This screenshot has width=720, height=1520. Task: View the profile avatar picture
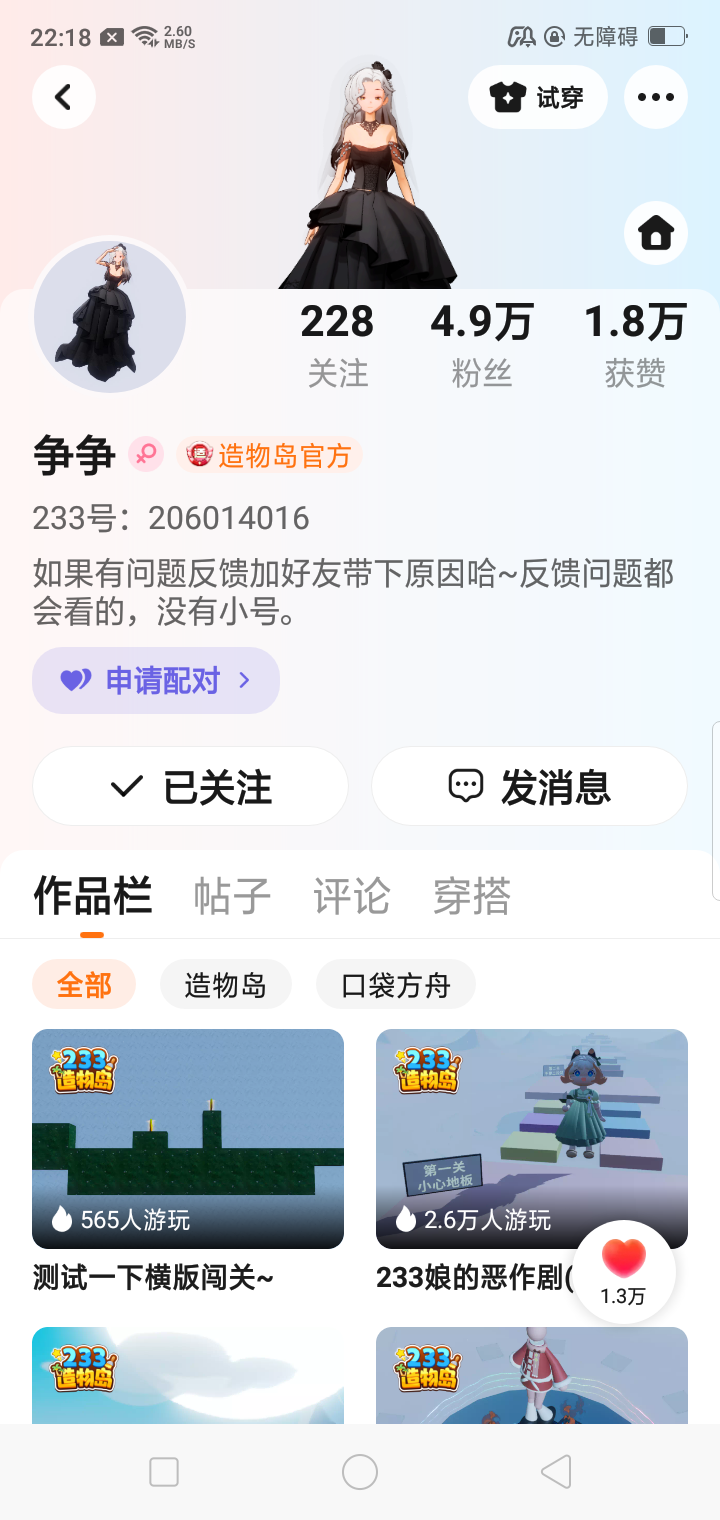(x=110, y=317)
